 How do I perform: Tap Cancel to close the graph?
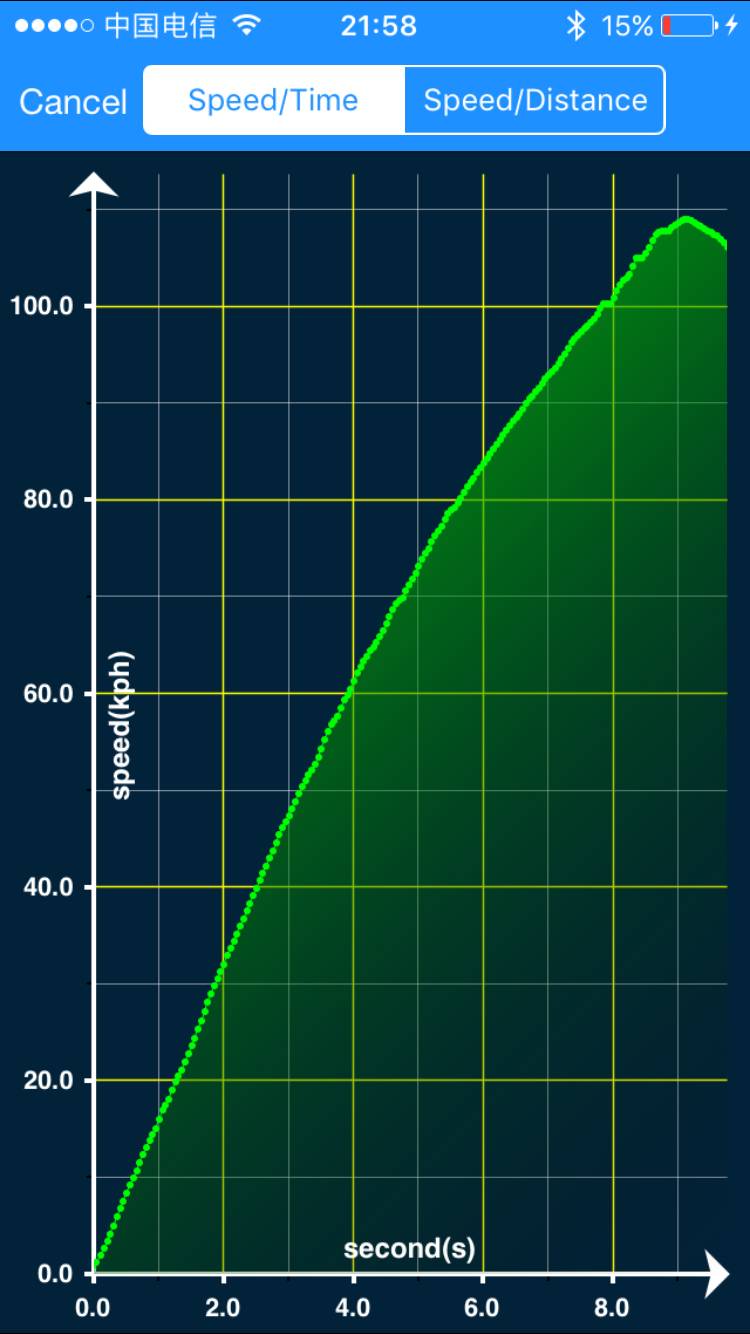click(x=73, y=102)
